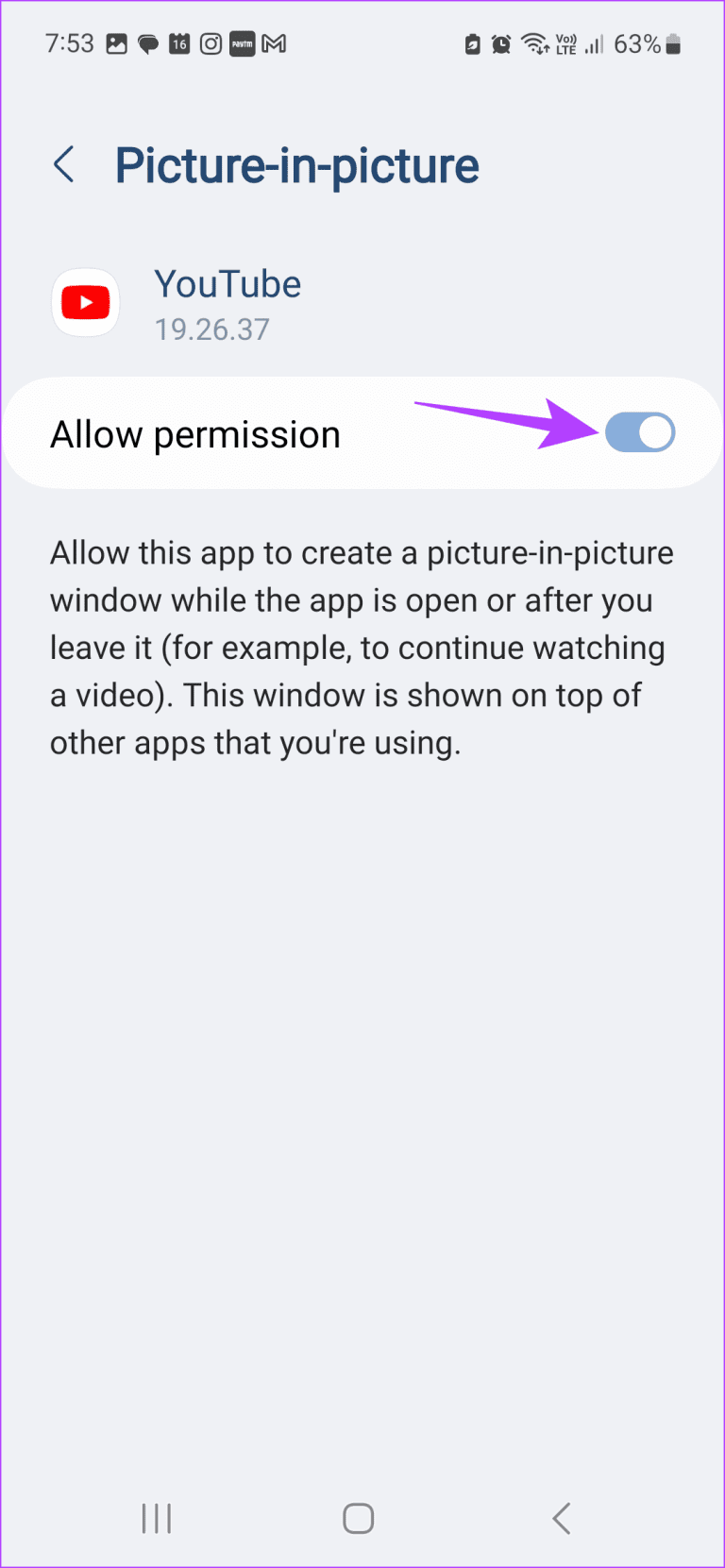Tap the Wi-Fi status icon
This screenshot has width=725, height=1568.
pyautogui.click(x=534, y=43)
